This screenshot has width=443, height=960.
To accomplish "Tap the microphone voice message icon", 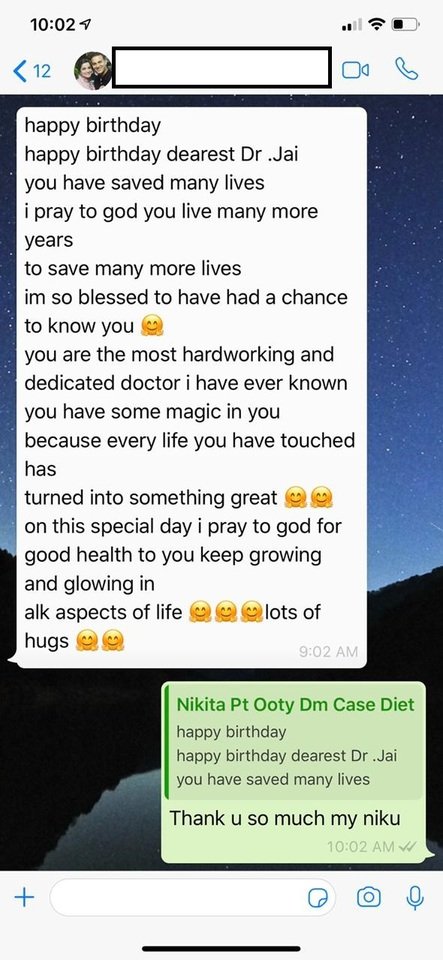I will pos(415,898).
